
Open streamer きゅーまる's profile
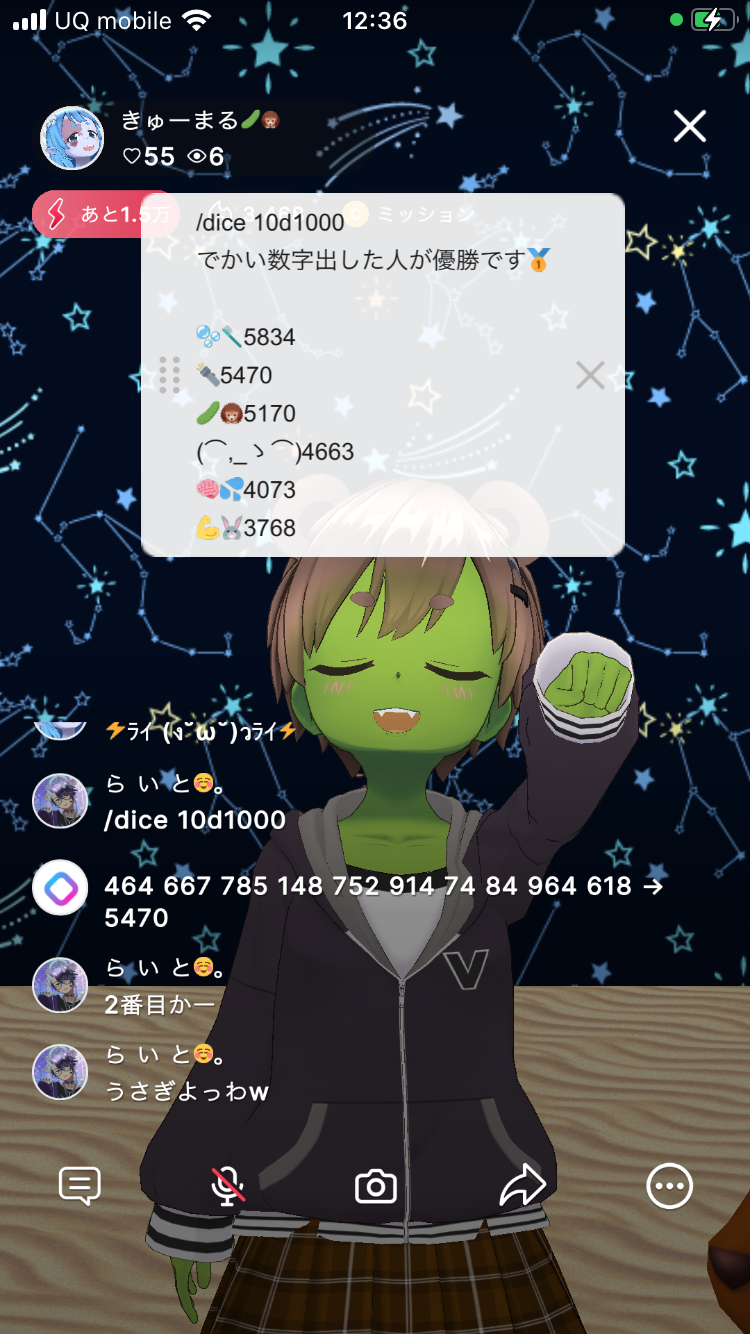pyautogui.click(x=72, y=138)
